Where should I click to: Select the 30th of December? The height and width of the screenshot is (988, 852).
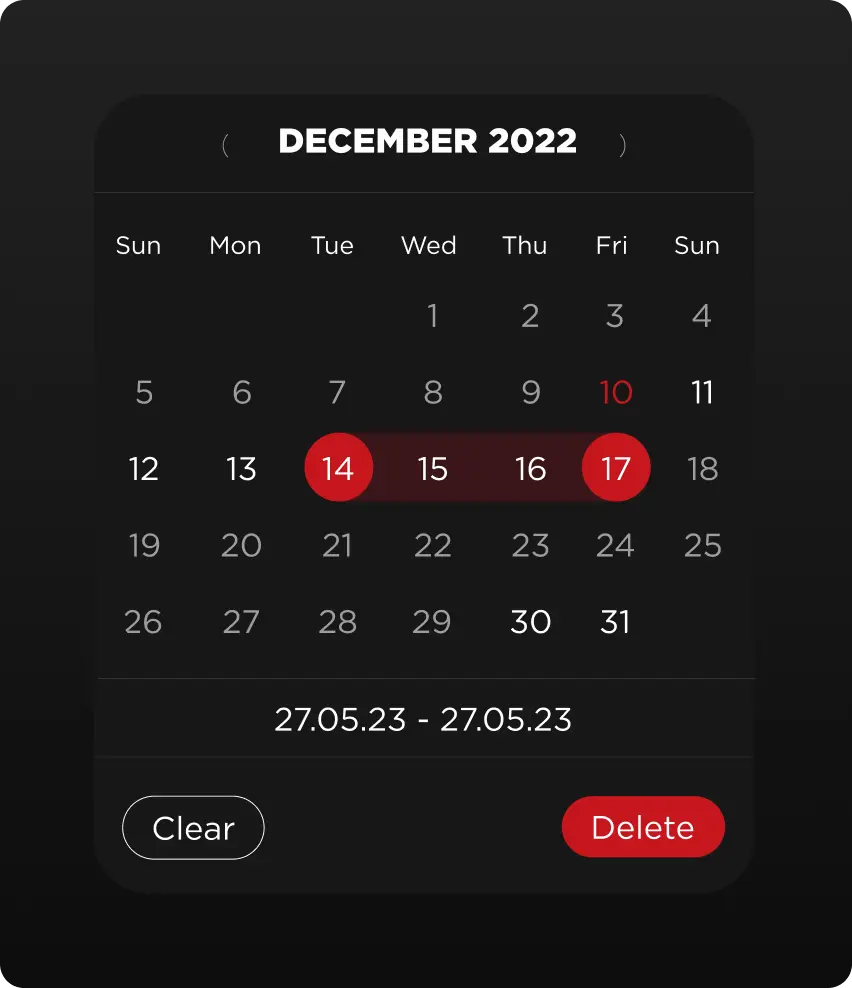(x=530, y=622)
